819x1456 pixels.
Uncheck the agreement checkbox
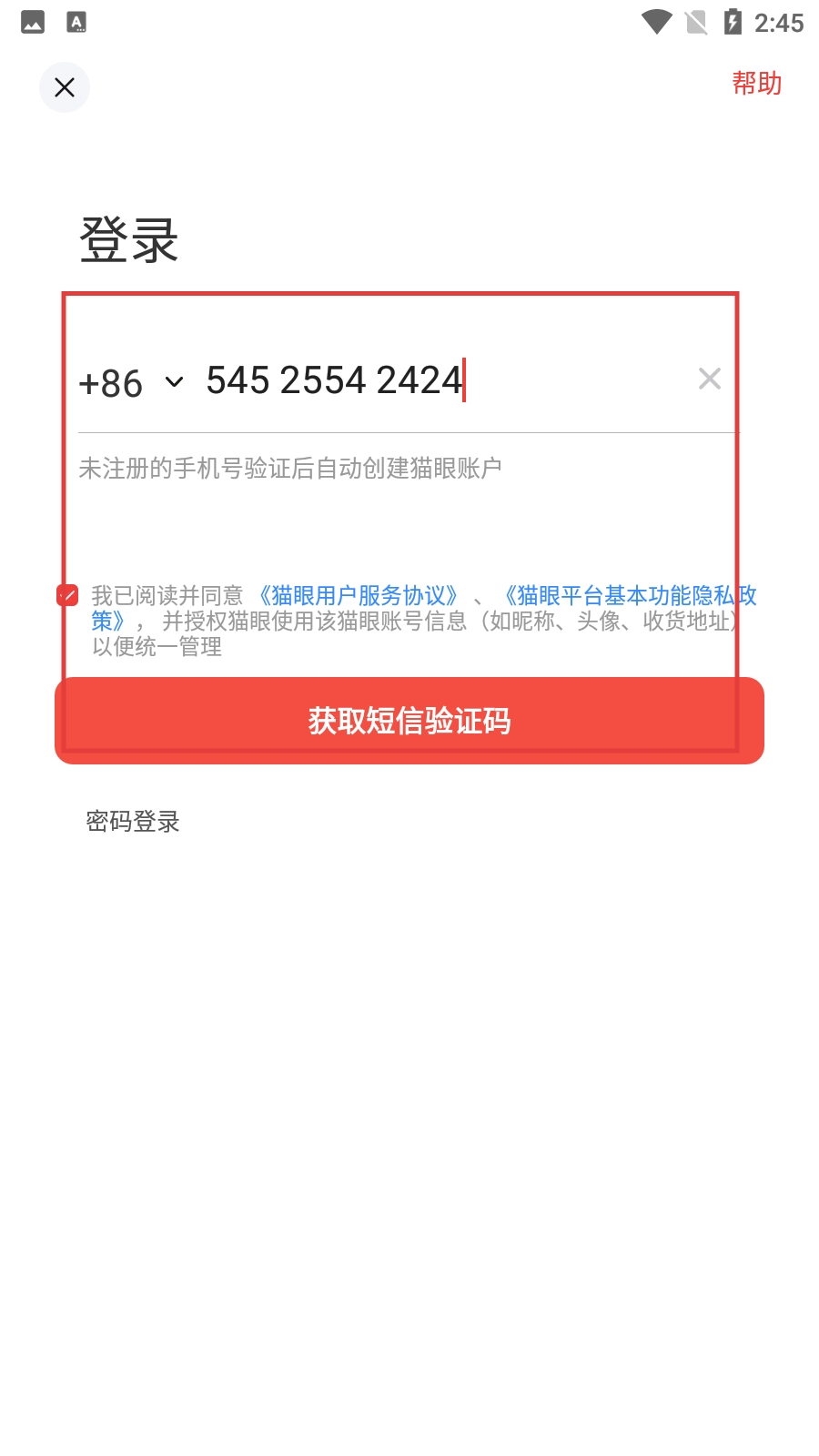[x=67, y=595]
